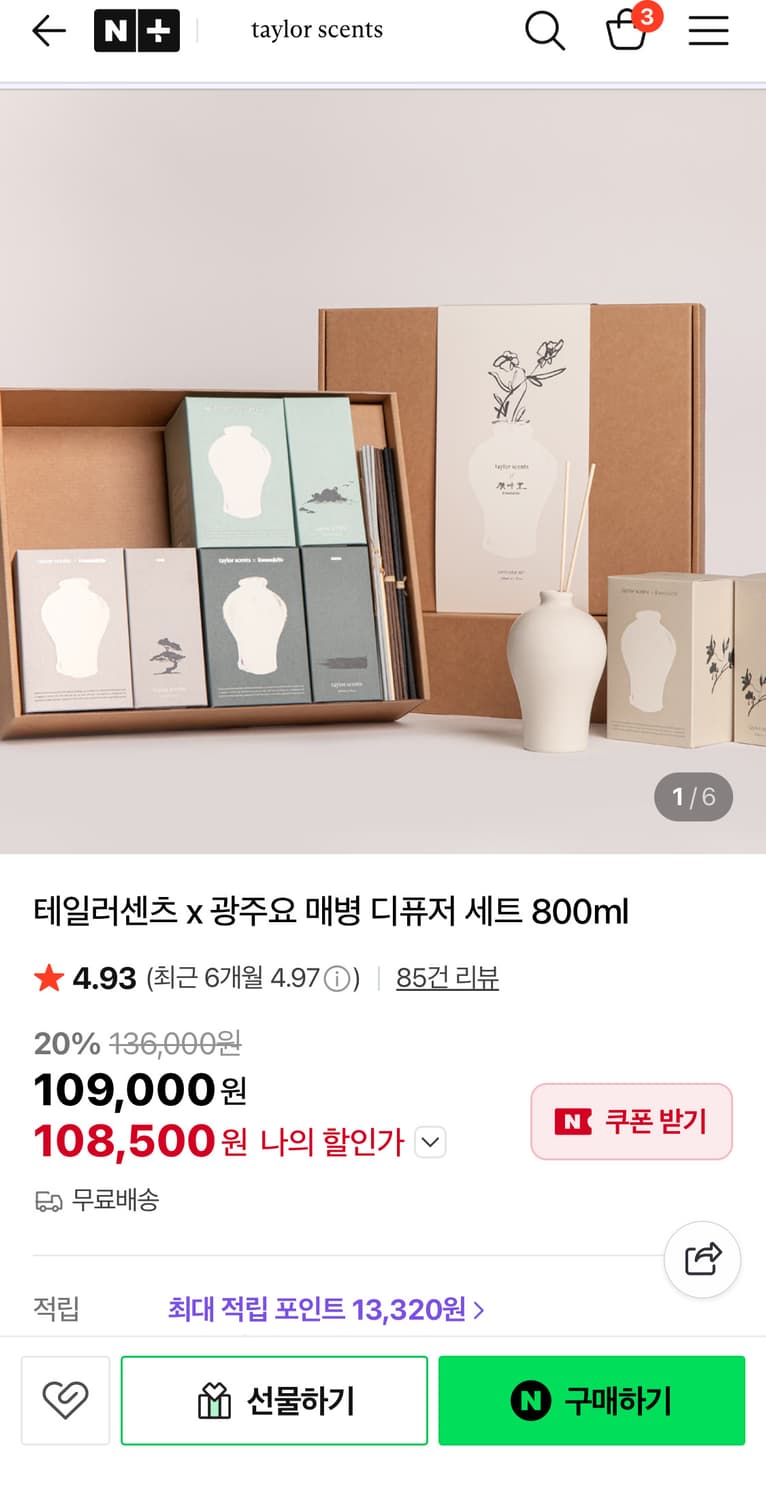Open the shopping cart with 3 items
The image size is (766, 1500).
[x=627, y=33]
